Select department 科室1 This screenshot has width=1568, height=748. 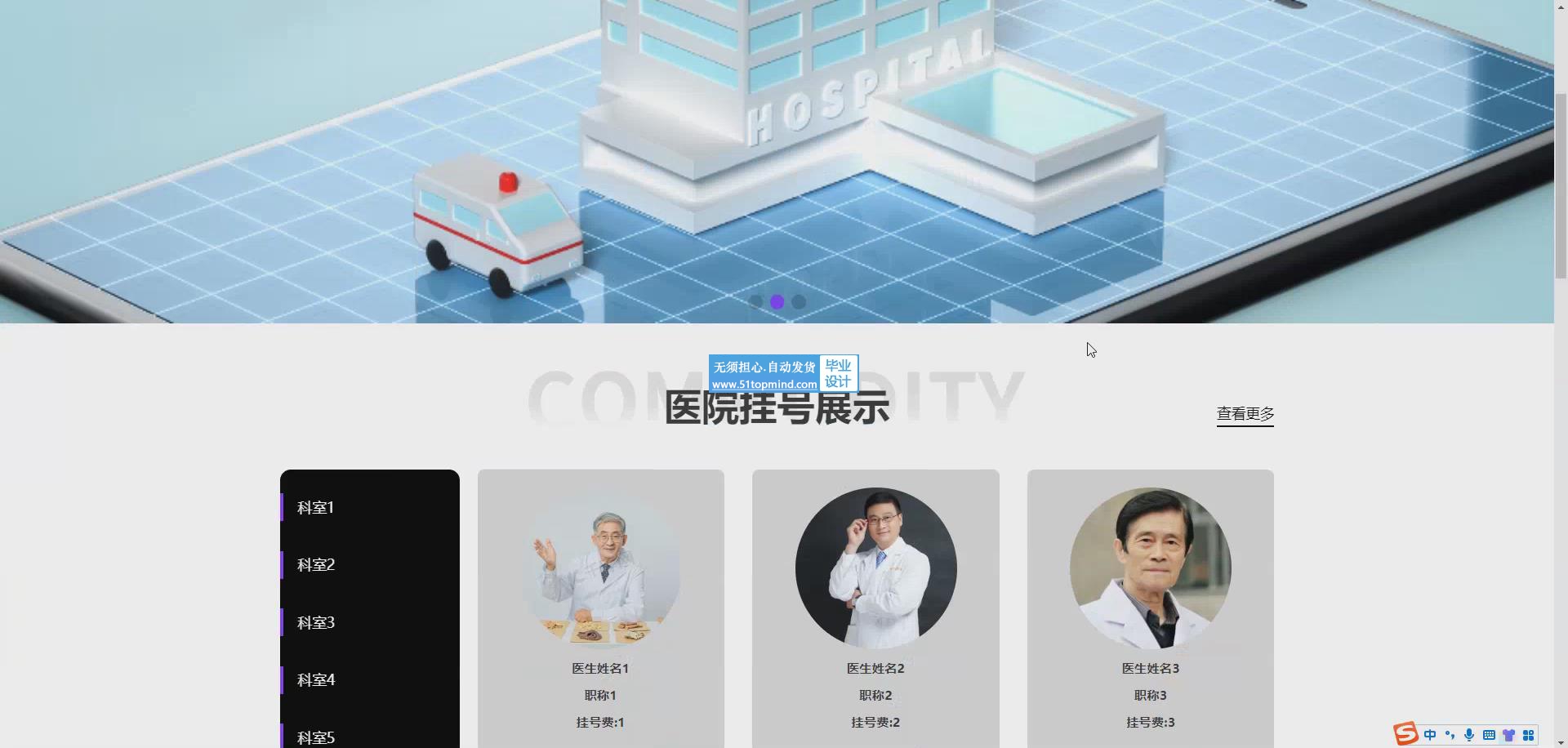316,508
